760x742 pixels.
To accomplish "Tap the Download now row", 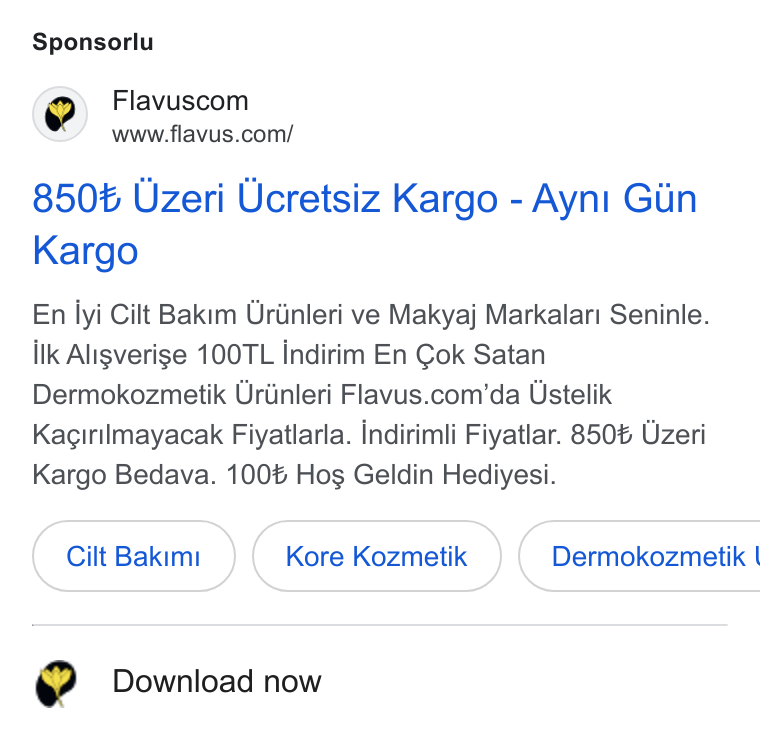I will [x=380, y=682].
